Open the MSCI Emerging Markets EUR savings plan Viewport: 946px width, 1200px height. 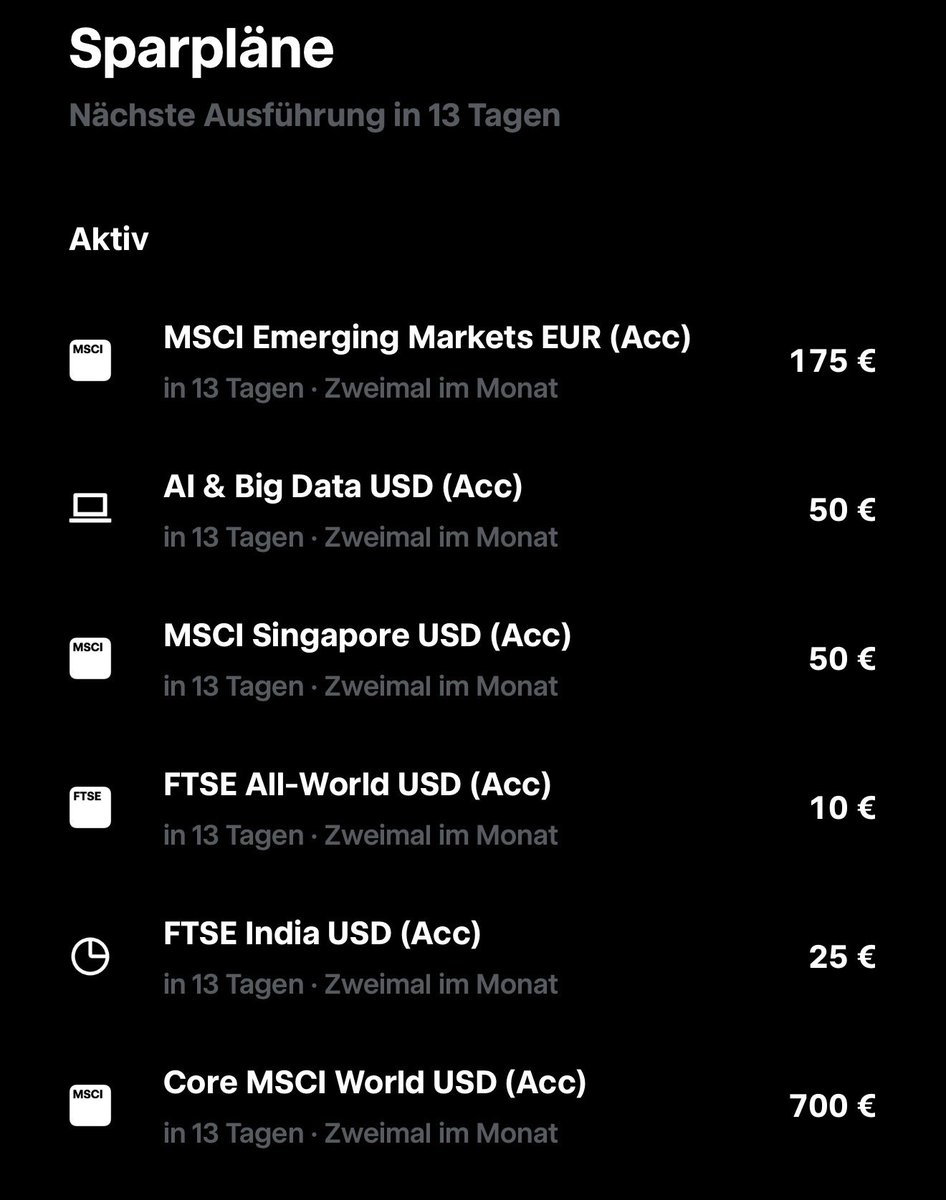coord(427,360)
